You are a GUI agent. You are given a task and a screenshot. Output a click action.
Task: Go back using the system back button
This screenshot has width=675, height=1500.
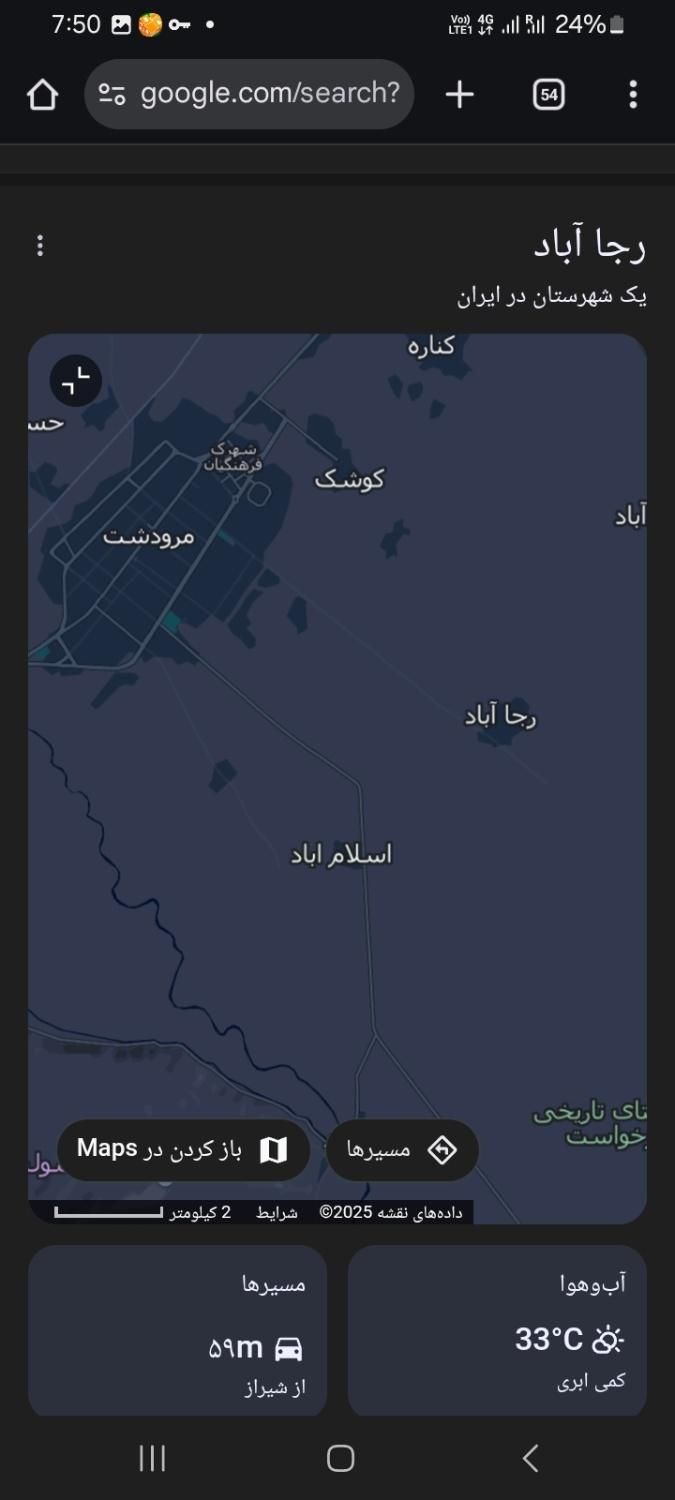(x=531, y=1458)
